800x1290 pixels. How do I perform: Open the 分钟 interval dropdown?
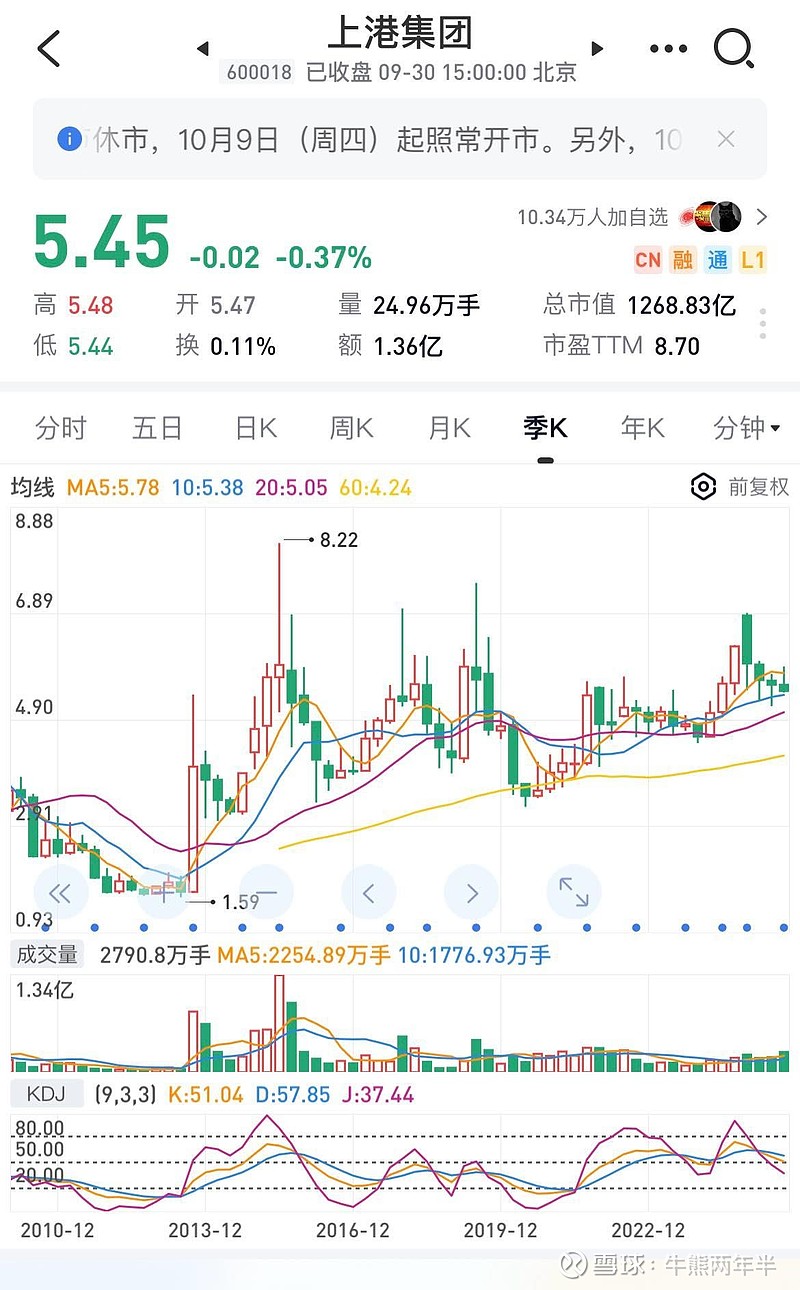click(x=746, y=429)
